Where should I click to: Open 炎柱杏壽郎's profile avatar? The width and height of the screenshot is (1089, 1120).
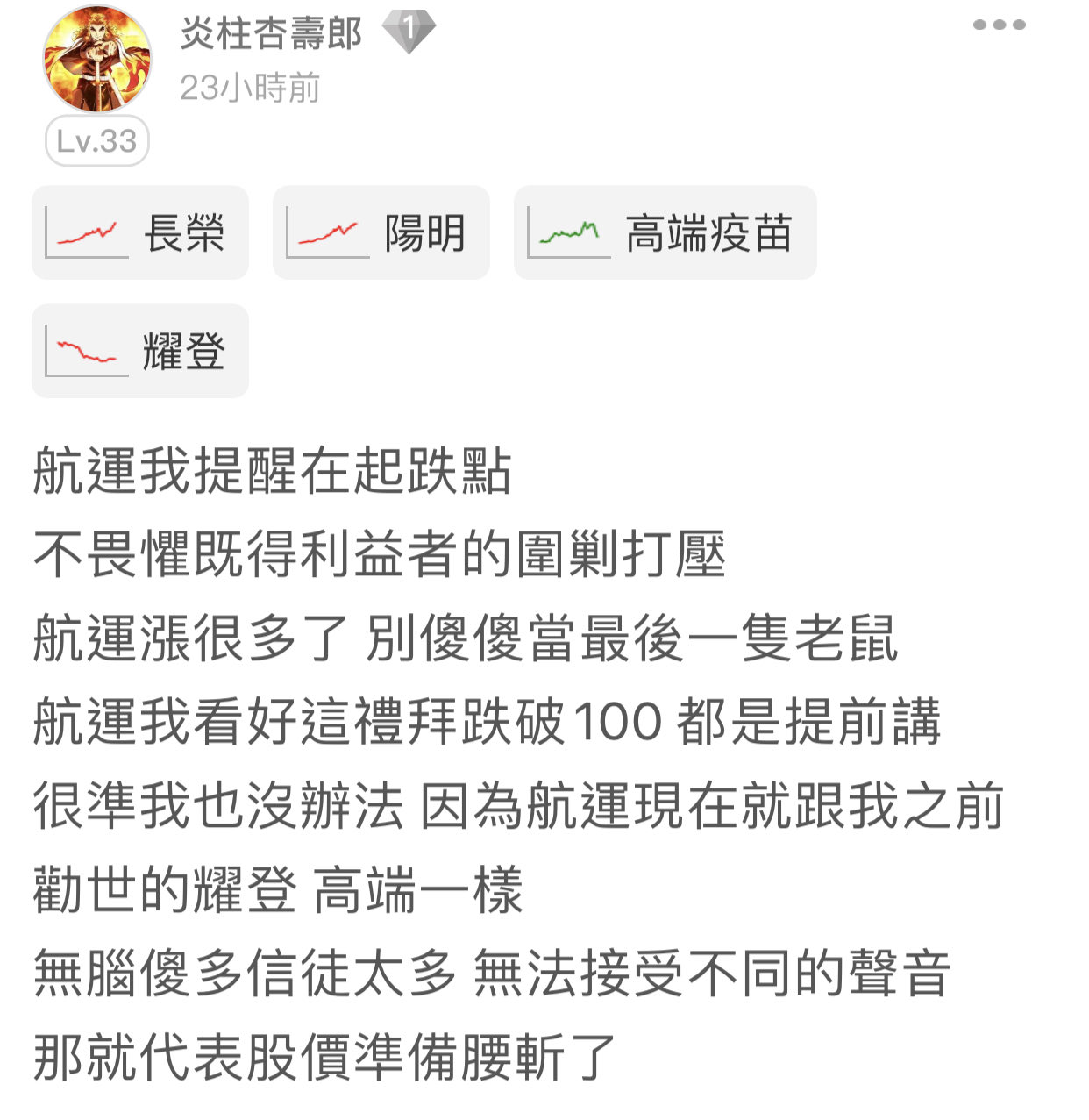tap(96, 60)
